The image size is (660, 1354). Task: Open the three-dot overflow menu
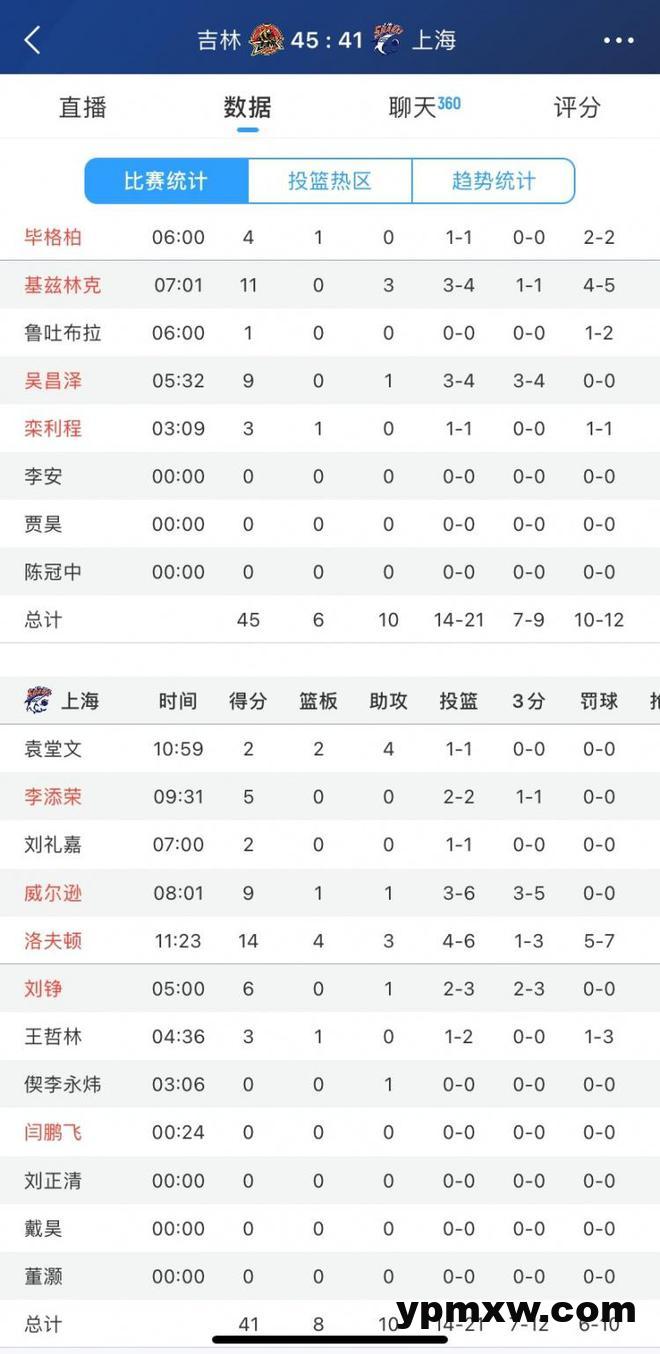[619, 40]
